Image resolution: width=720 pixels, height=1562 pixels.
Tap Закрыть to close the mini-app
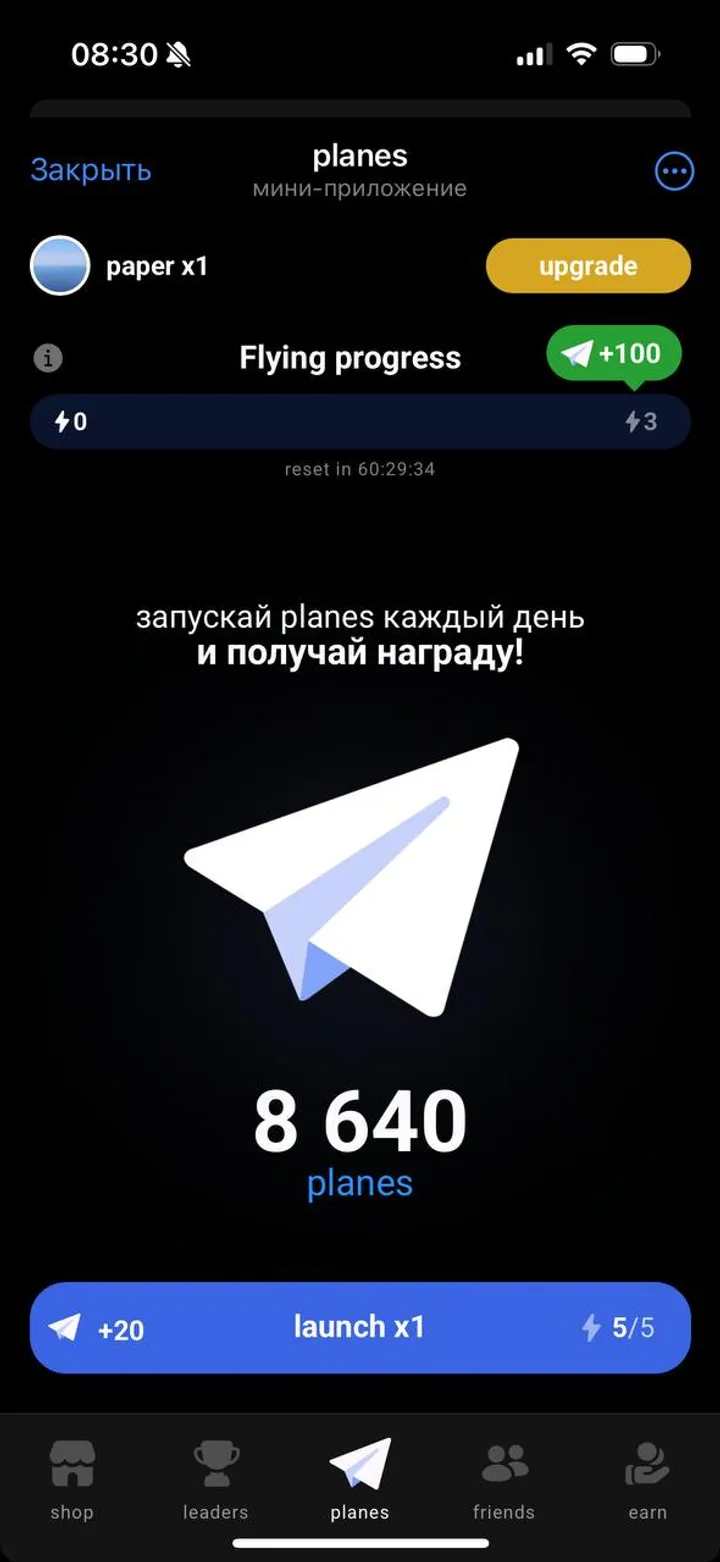(91, 169)
